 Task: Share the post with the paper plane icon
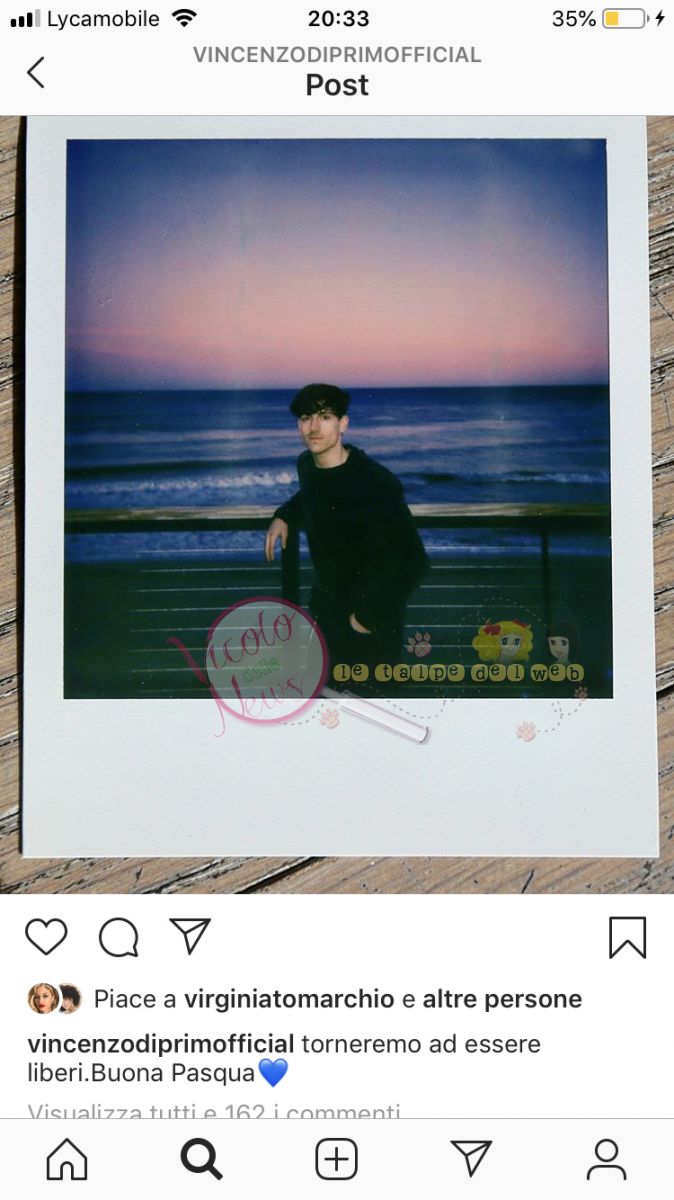(190, 936)
